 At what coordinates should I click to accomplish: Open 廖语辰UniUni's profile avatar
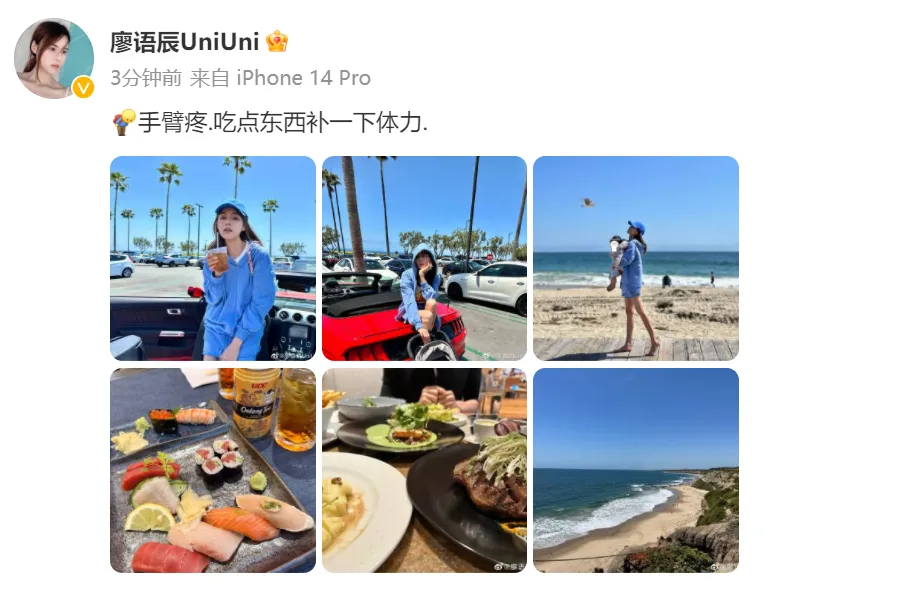coord(53,58)
